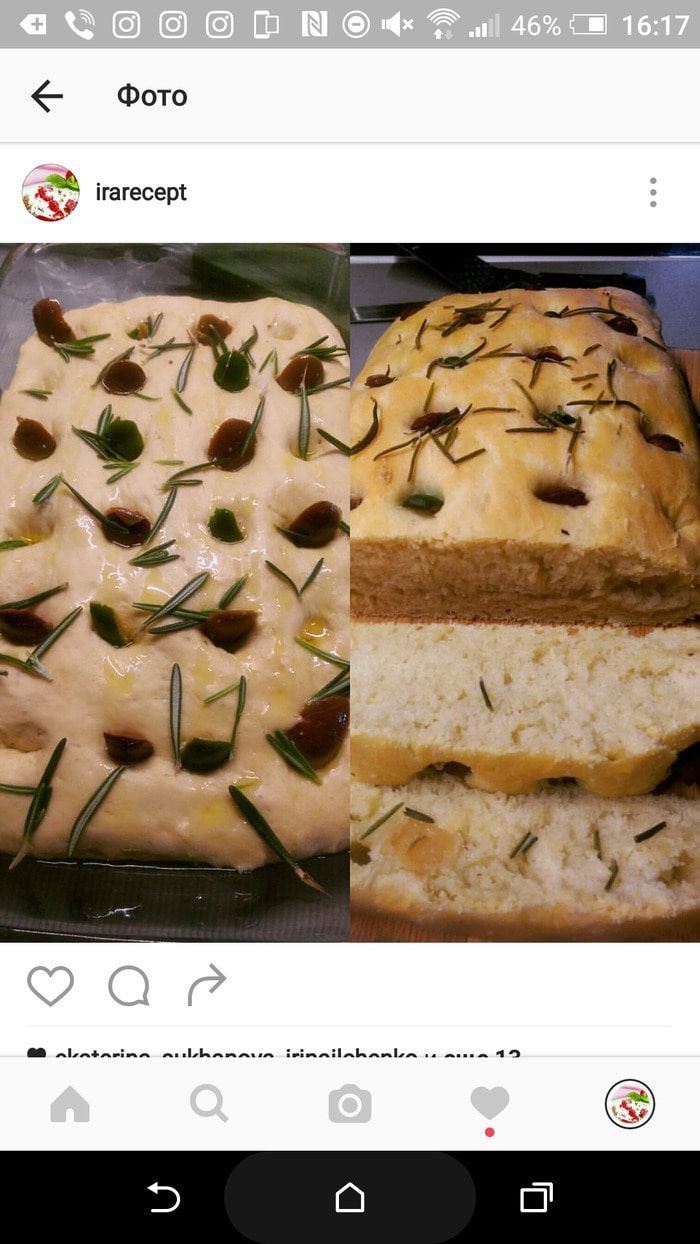Screen dimensions: 700x1244
Task: Open the system recent apps view
Action: pos(536,1197)
